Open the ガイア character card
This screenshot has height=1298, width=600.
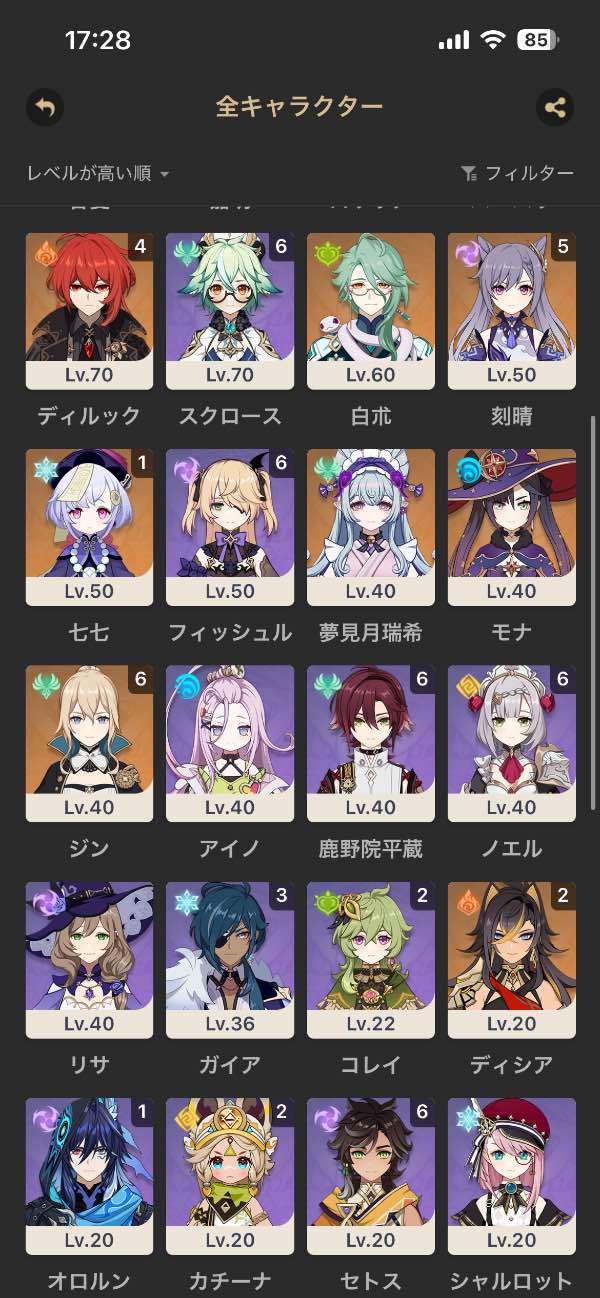pyautogui.click(x=230, y=959)
